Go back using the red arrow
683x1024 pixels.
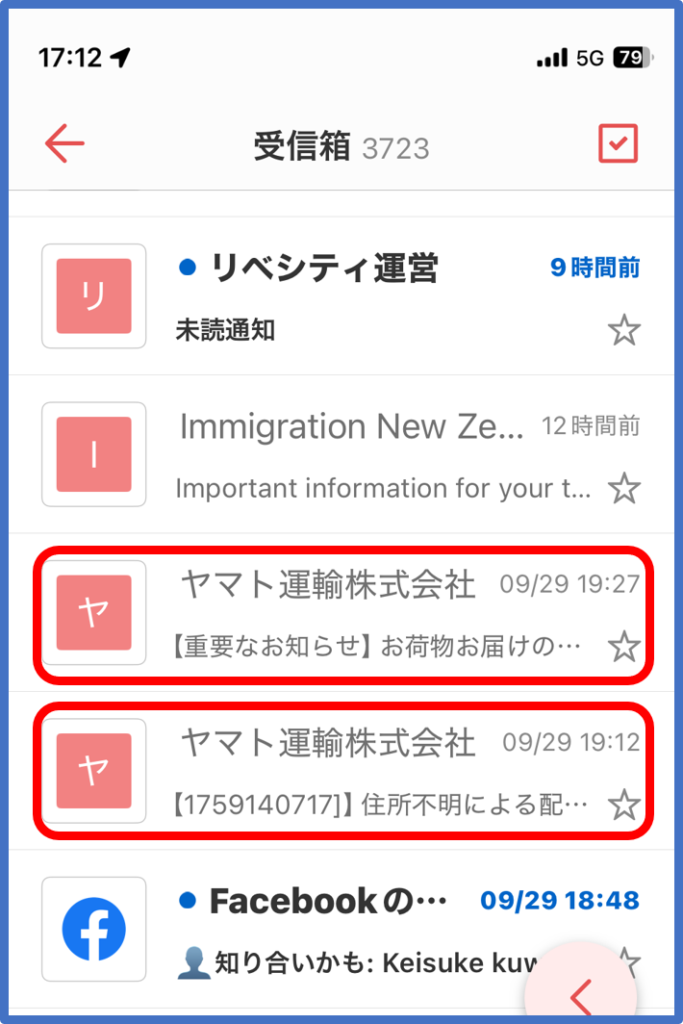[65, 144]
